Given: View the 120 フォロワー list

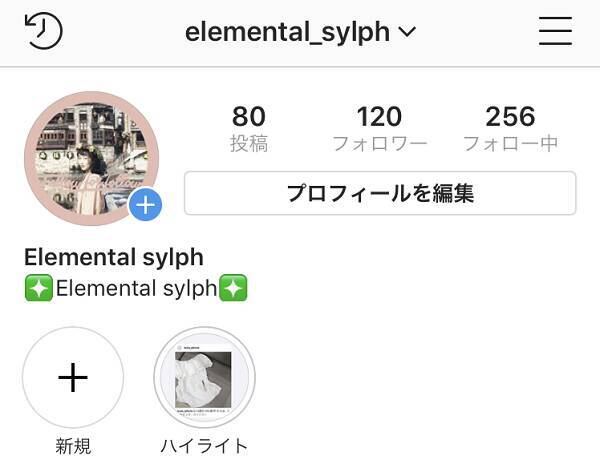Looking at the screenshot, I should [x=379, y=129].
